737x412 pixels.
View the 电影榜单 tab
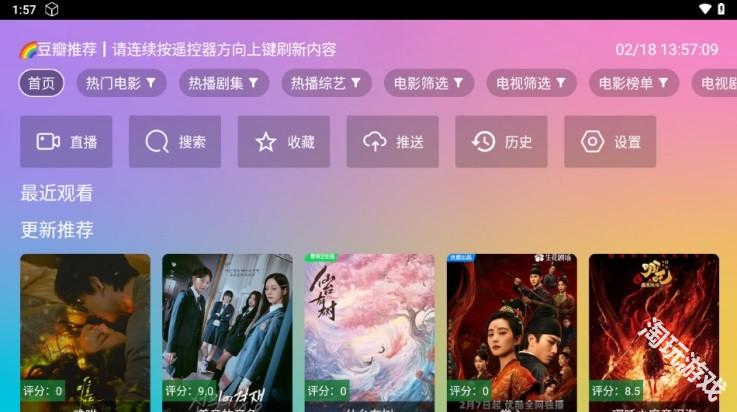pyautogui.click(x=633, y=83)
